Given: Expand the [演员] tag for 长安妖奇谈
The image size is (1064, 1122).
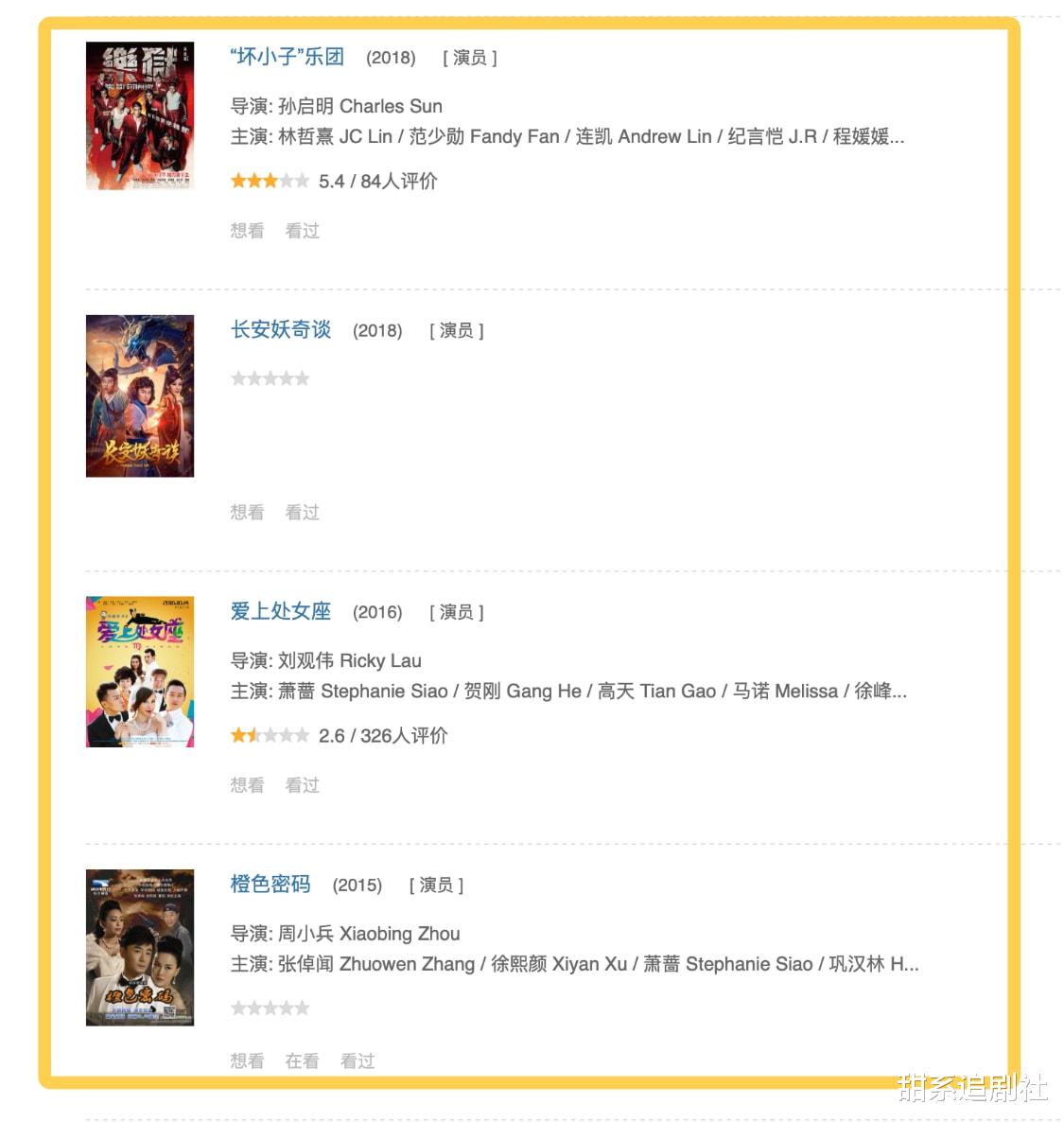Looking at the screenshot, I should pyautogui.click(x=458, y=330).
